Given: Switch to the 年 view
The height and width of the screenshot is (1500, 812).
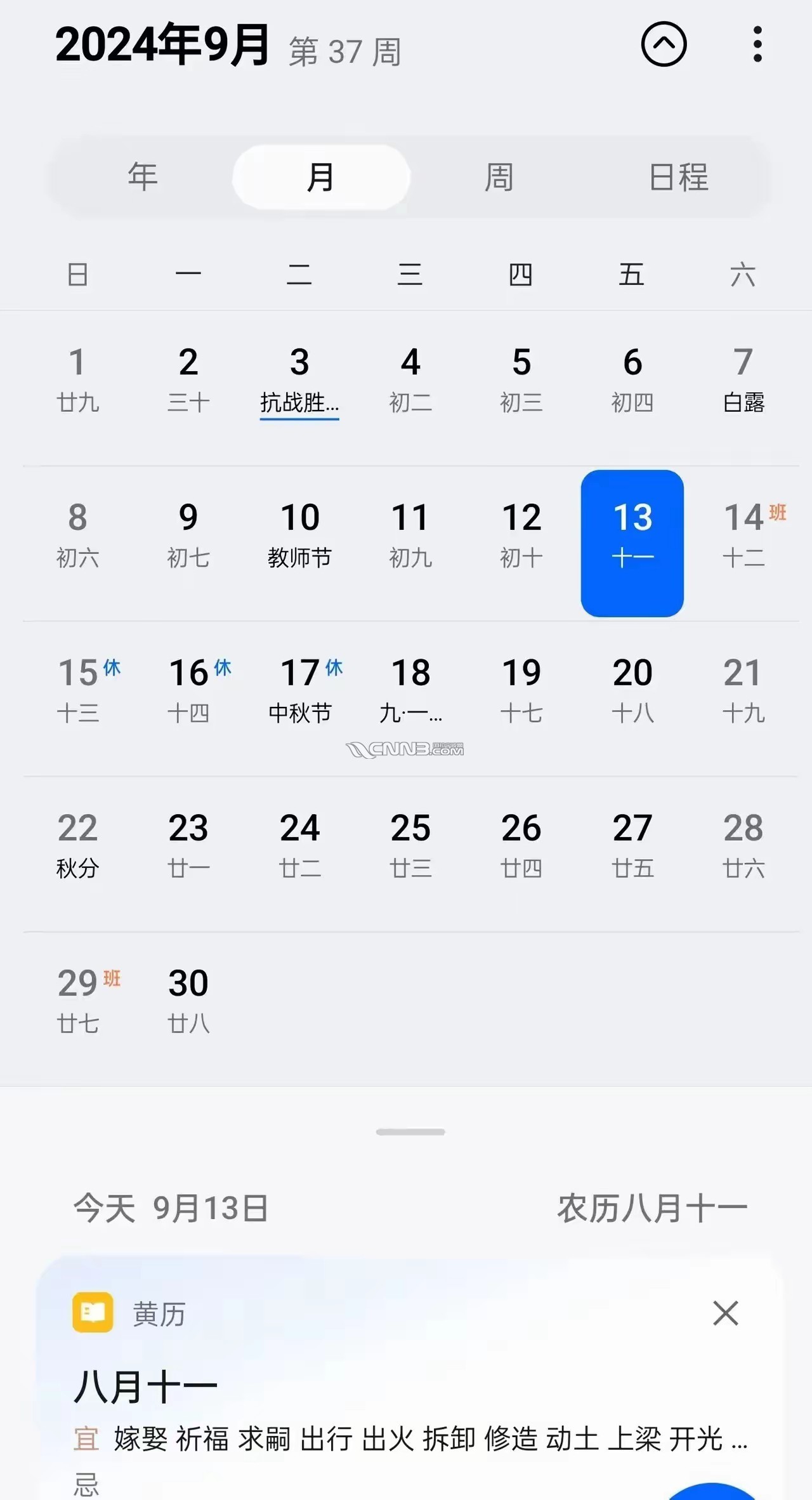Looking at the screenshot, I should (x=143, y=177).
